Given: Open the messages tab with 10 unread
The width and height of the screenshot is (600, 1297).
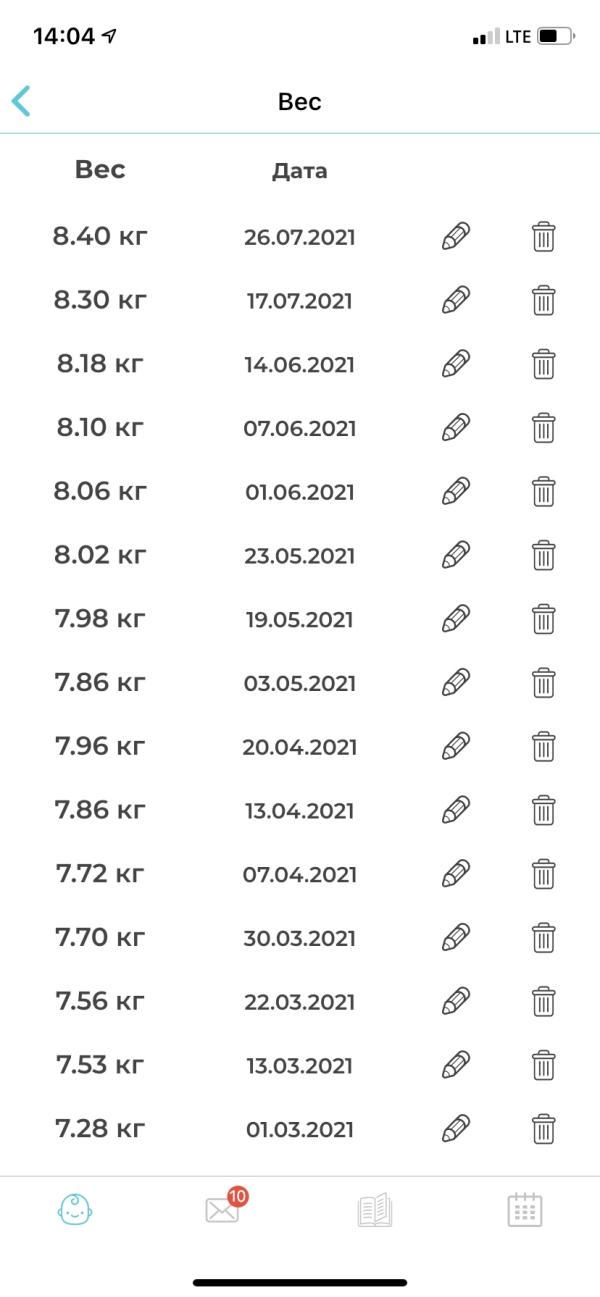Looking at the screenshot, I should 224,1210.
